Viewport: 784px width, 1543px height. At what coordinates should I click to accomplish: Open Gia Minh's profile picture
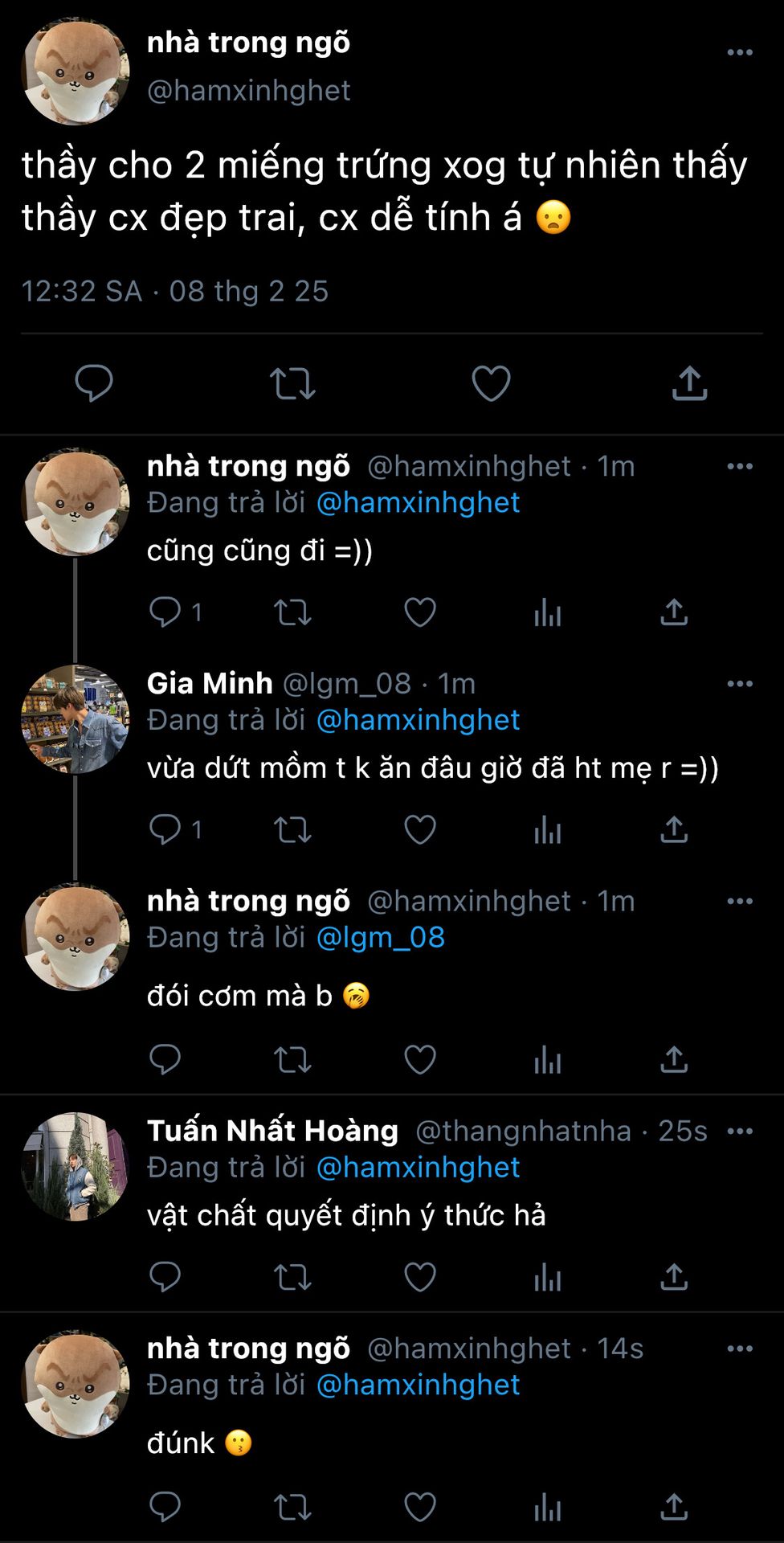pos(76,719)
